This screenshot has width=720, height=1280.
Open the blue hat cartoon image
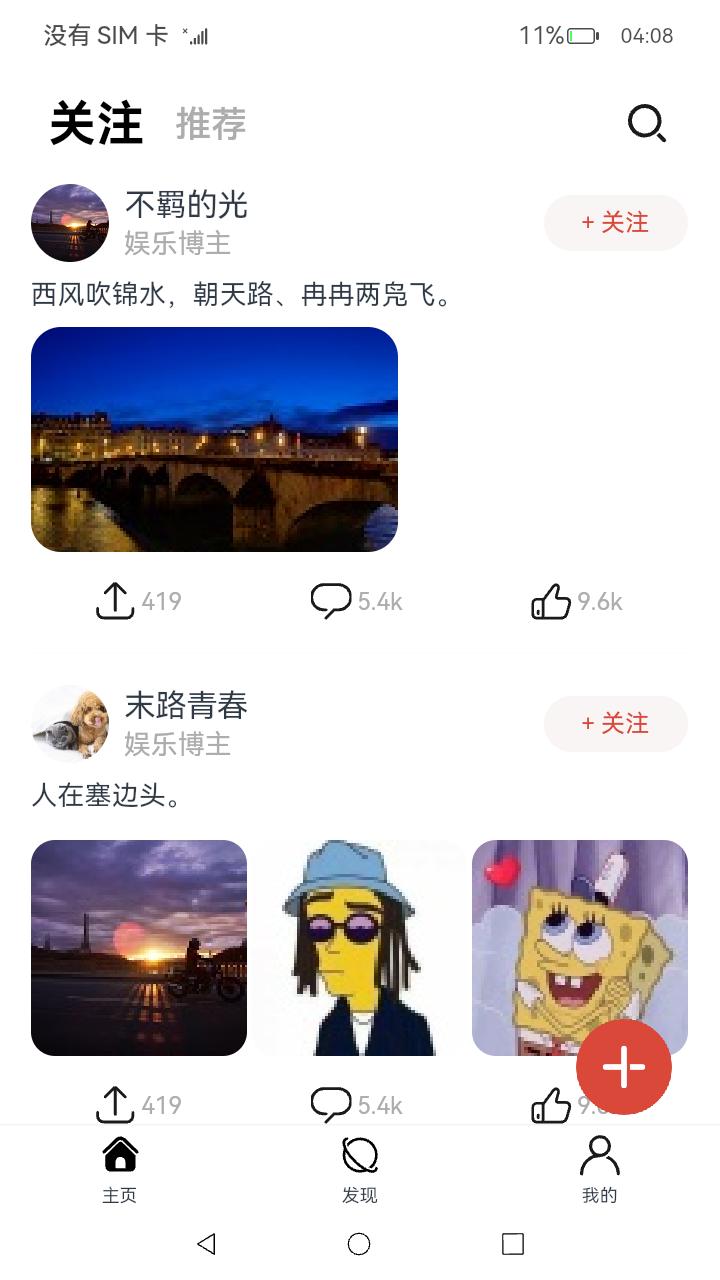[x=359, y=947]
